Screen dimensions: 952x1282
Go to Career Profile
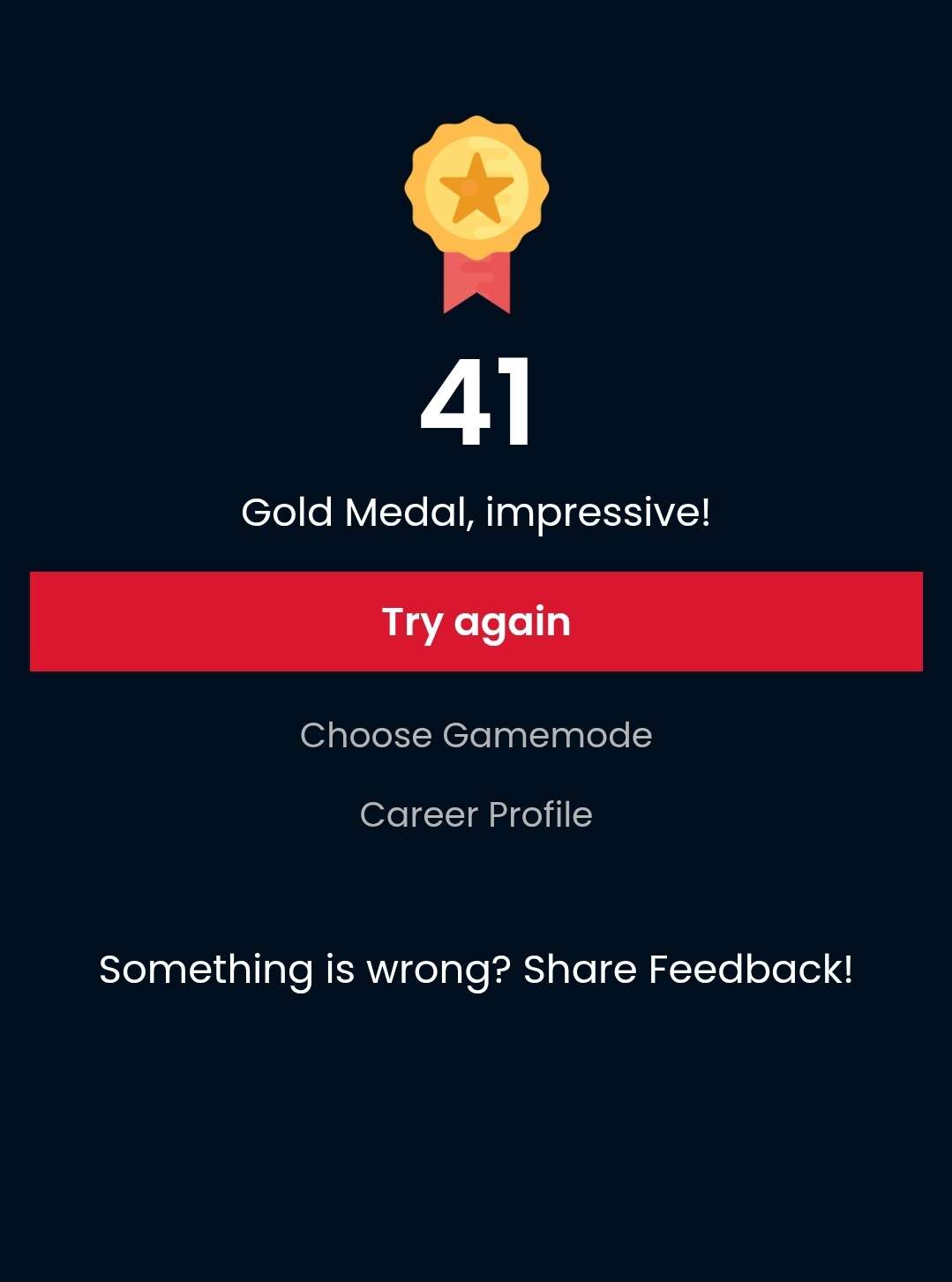476,814
